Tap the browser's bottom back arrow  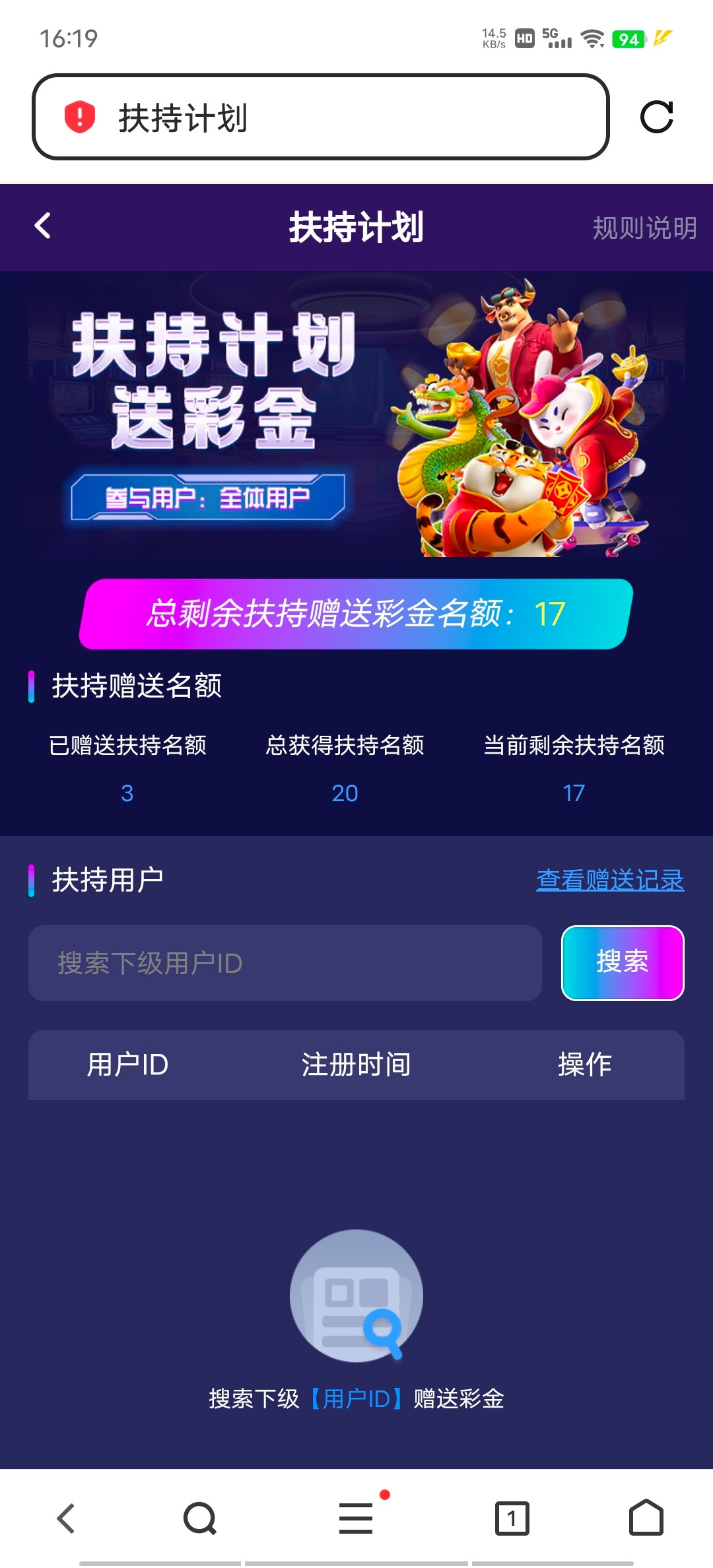click(x=66, y=1518)
